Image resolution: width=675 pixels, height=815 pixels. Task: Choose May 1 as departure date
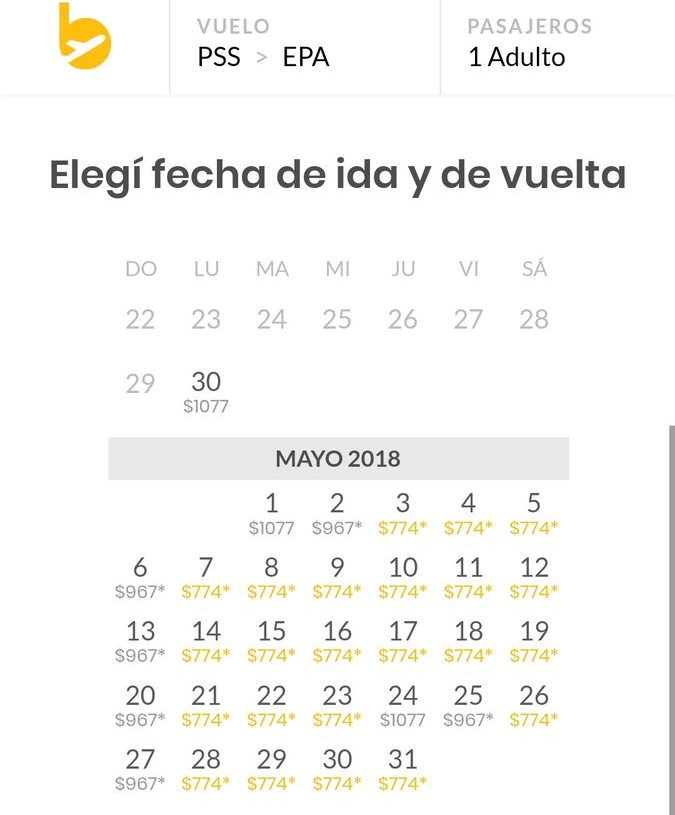271,513
